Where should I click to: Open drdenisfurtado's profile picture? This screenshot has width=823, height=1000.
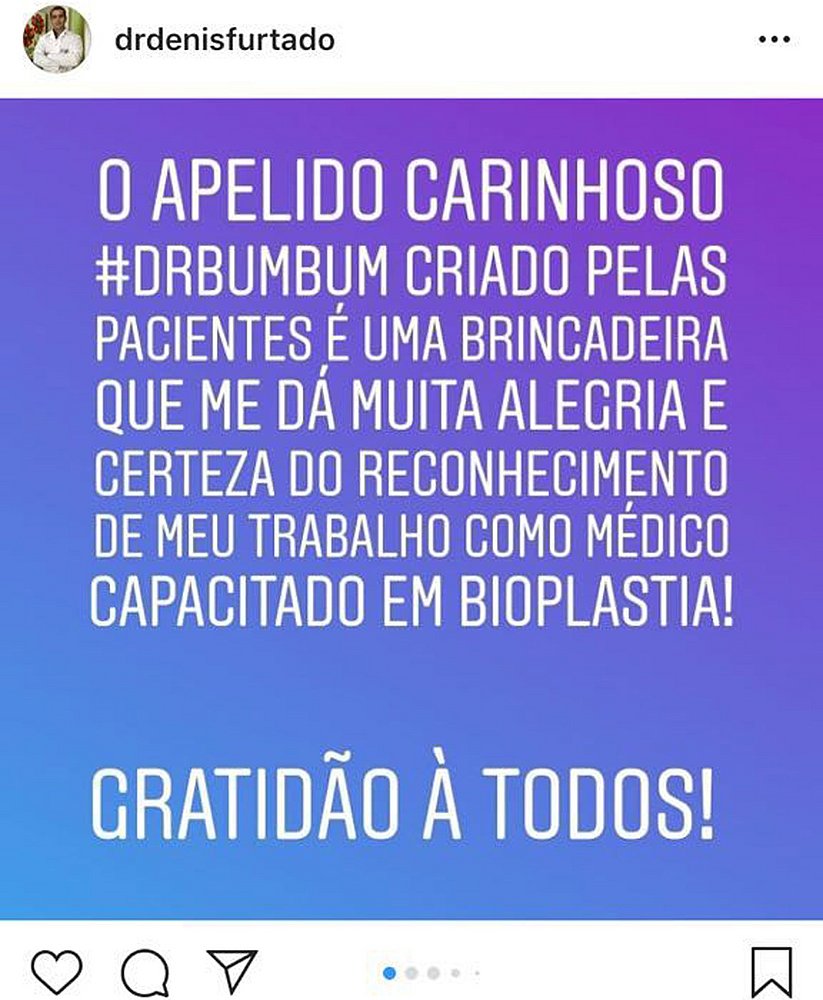(x=57, y=40)
